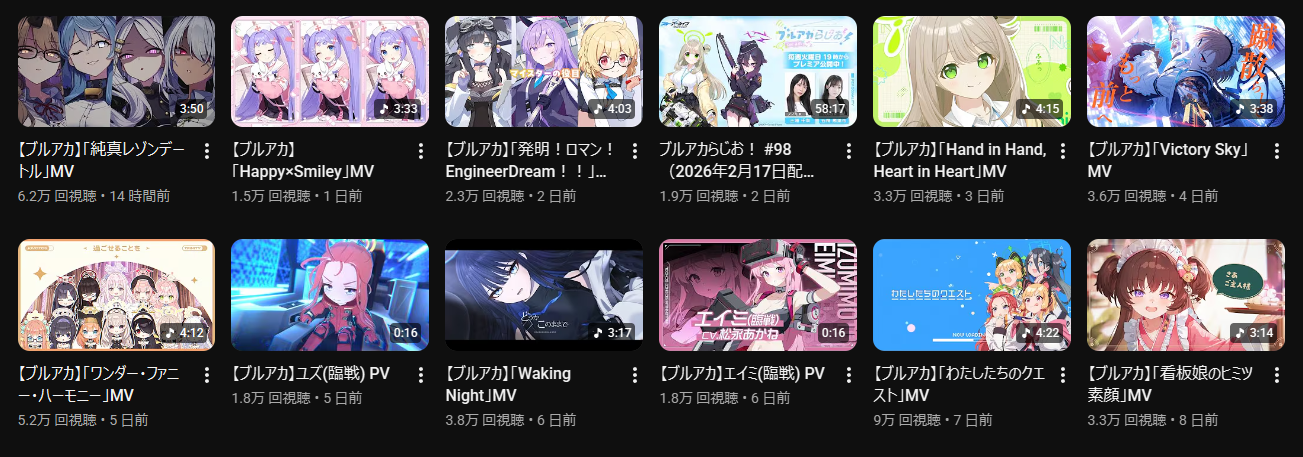This screenshot has height=457, width=1303.
Task: Play the Happy×Smiley MV video
Action: (330, 71)
